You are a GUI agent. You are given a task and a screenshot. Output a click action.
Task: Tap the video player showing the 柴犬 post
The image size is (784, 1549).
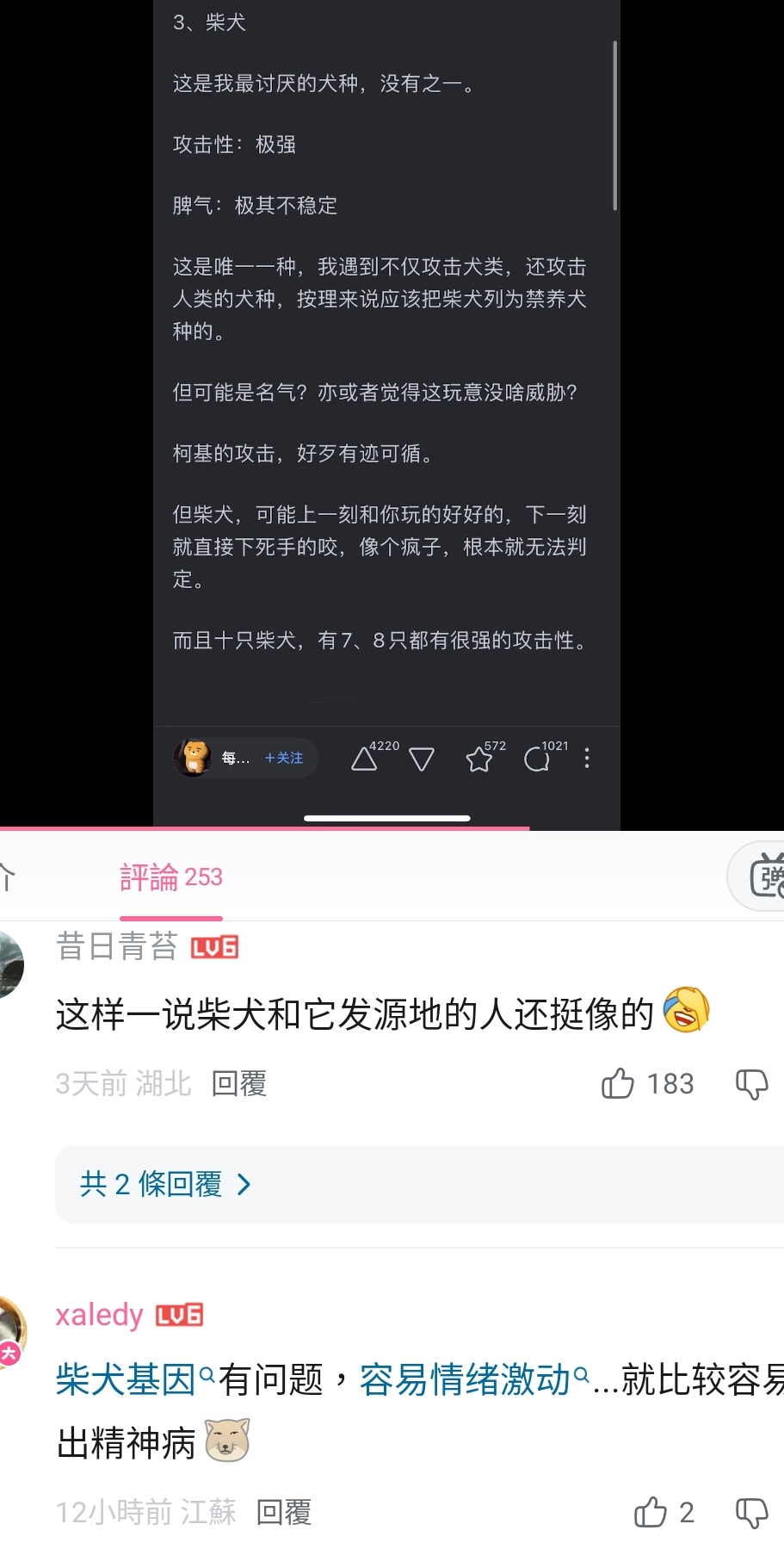click(x=386, y=387)
